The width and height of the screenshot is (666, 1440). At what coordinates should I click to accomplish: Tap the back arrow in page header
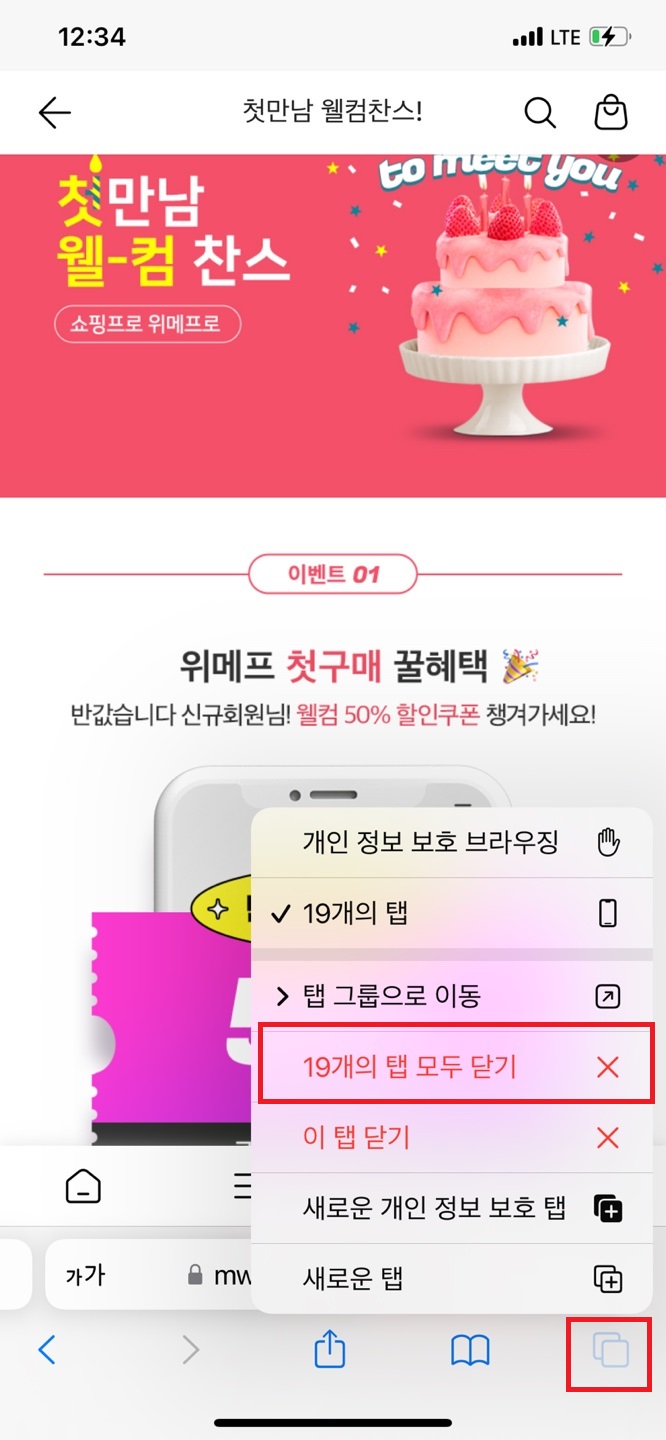(55, 113)
